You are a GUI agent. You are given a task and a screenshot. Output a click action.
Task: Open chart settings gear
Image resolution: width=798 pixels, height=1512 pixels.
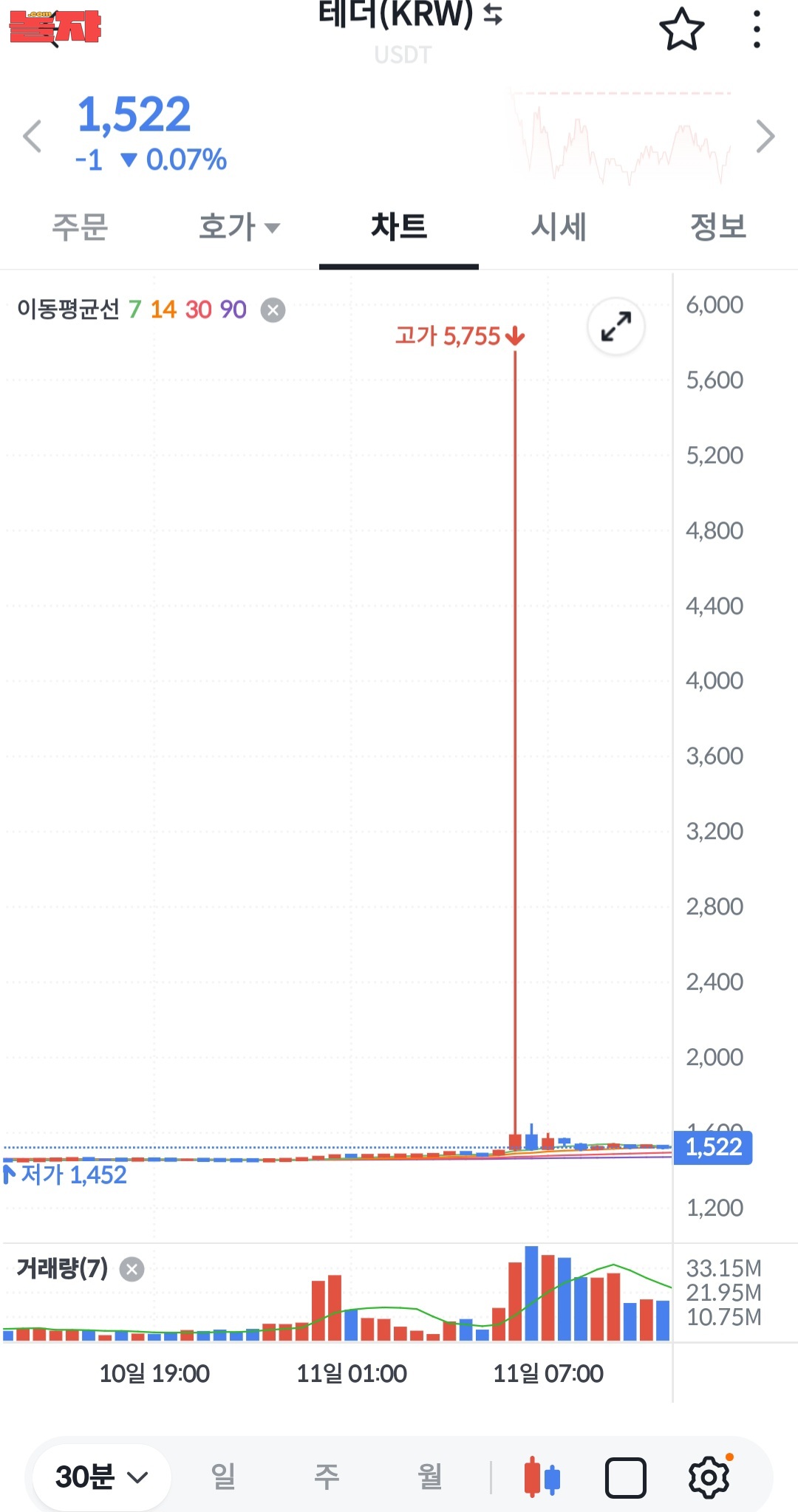(709, 1477)
